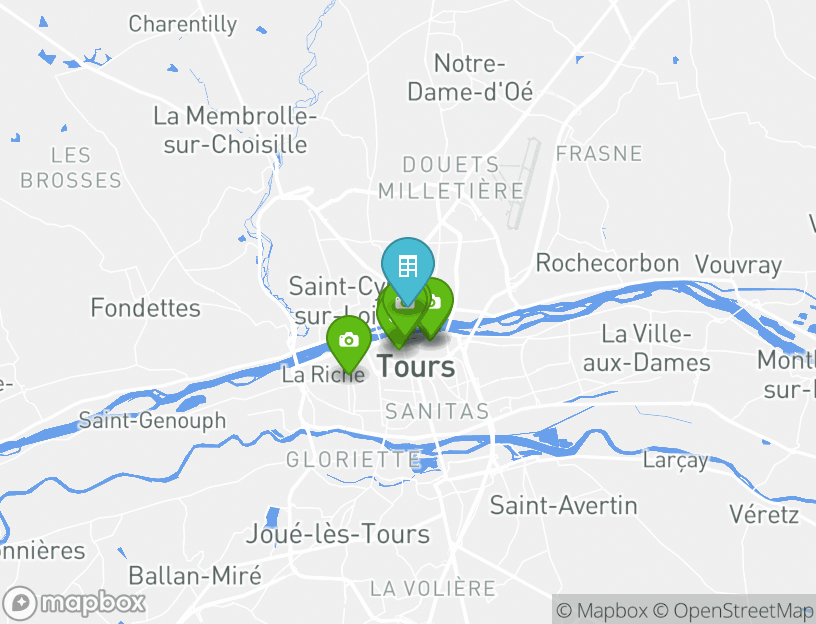
Task: Open the green camera pin near La Riche
Action: tap(348, 341)
